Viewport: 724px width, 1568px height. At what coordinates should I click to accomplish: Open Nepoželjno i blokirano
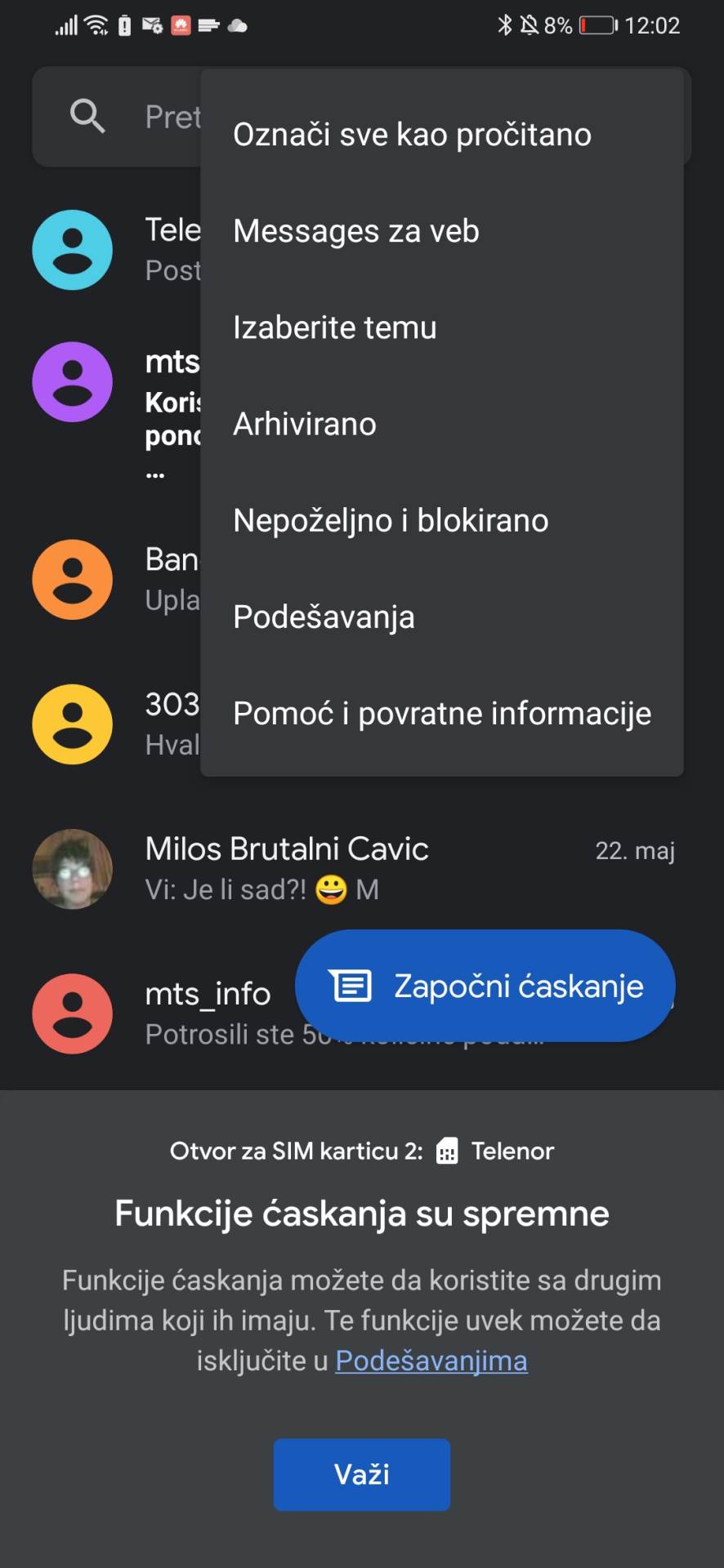pos(391,520)
